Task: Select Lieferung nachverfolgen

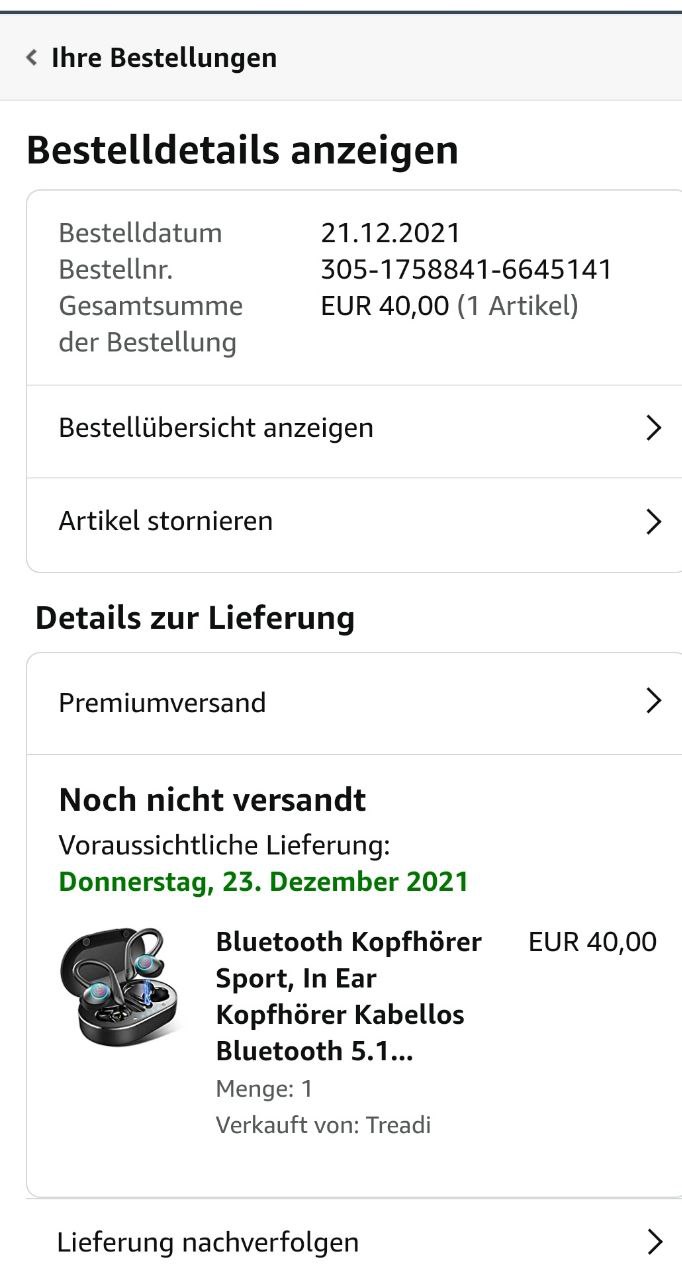Action: pyautogui.click(x=354, y=1242)
